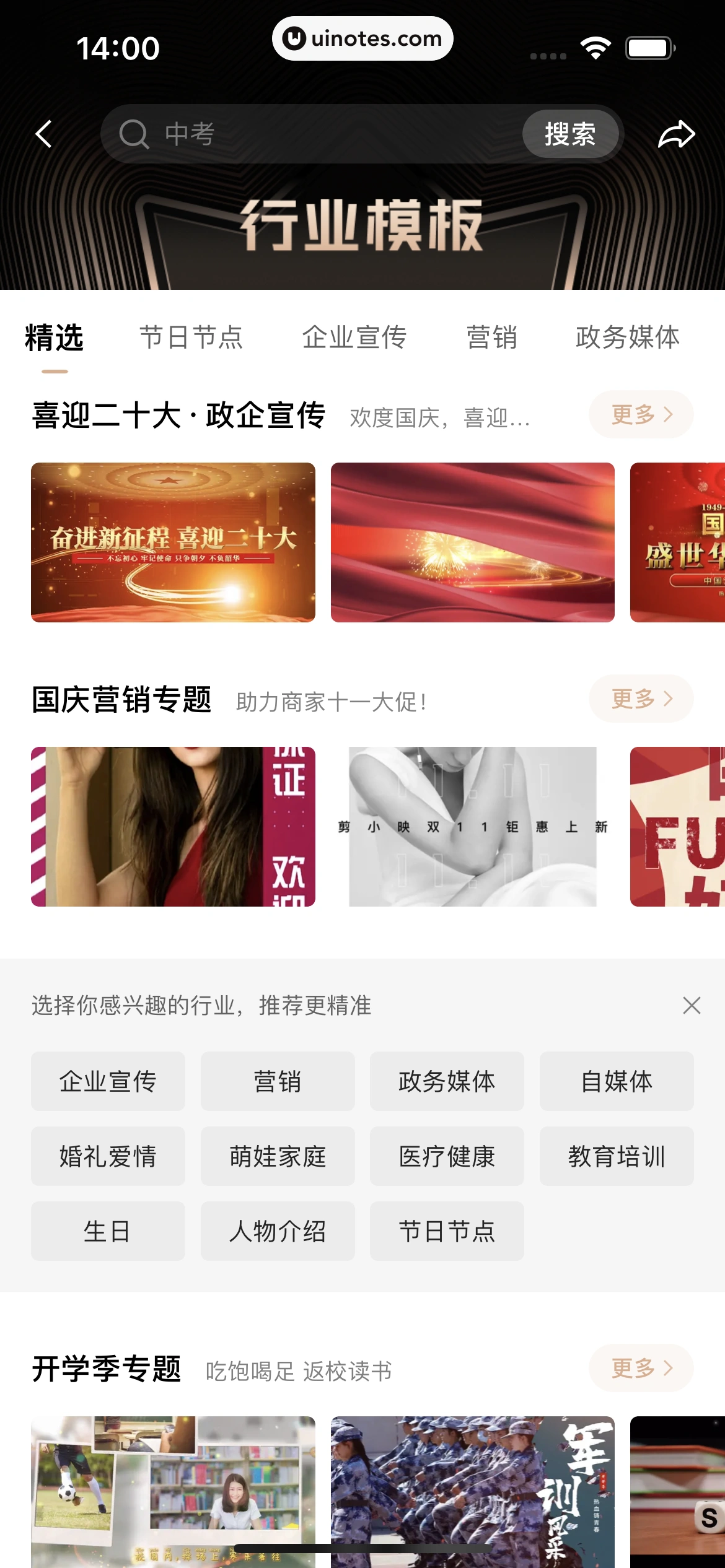Tap the chevron beside 开学季专题 更多
725x1568 pixels.
(x=668, y=1369)
